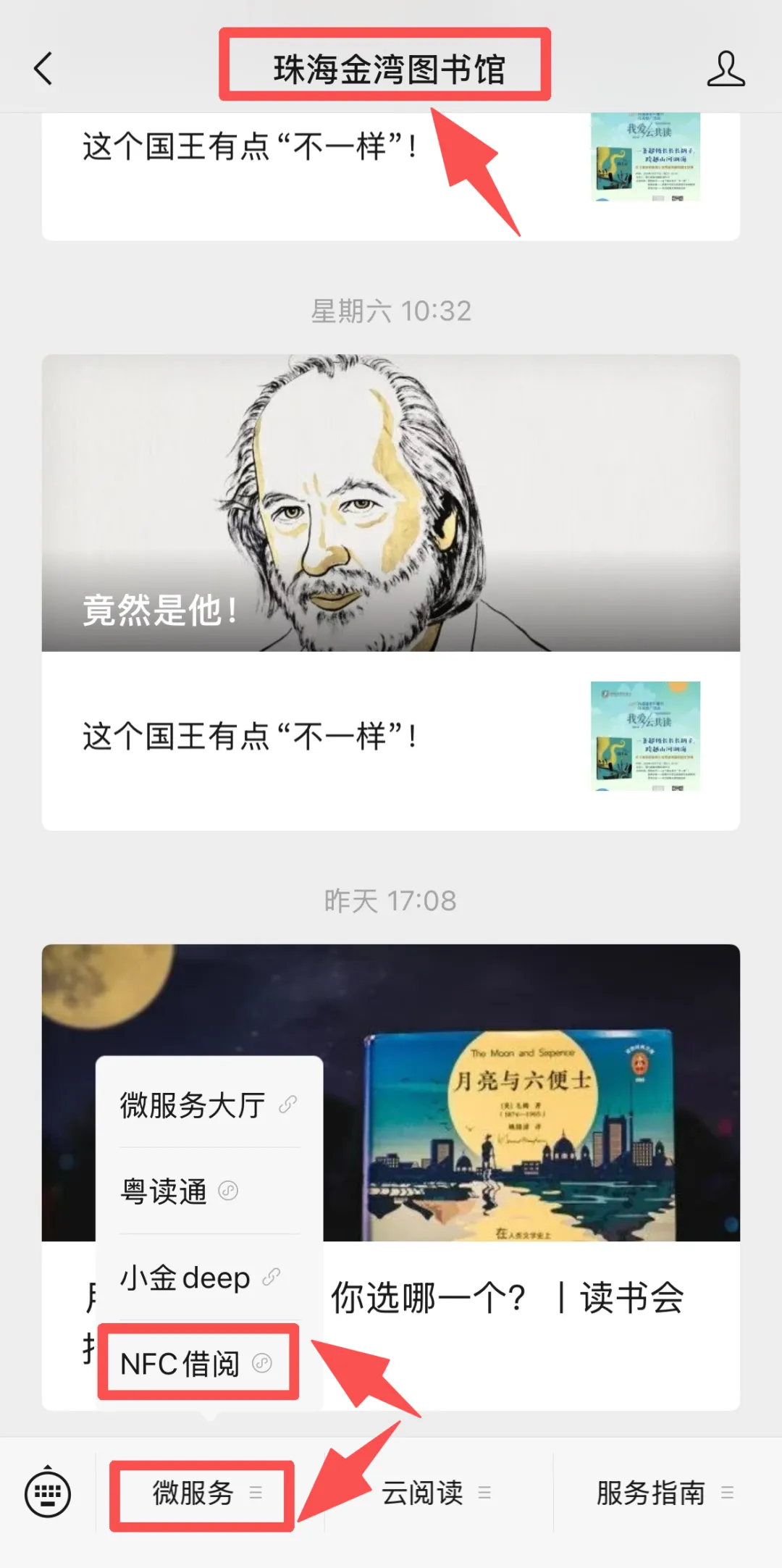
Task: Switch to keyboard input mode
Action: (49, 1495)
